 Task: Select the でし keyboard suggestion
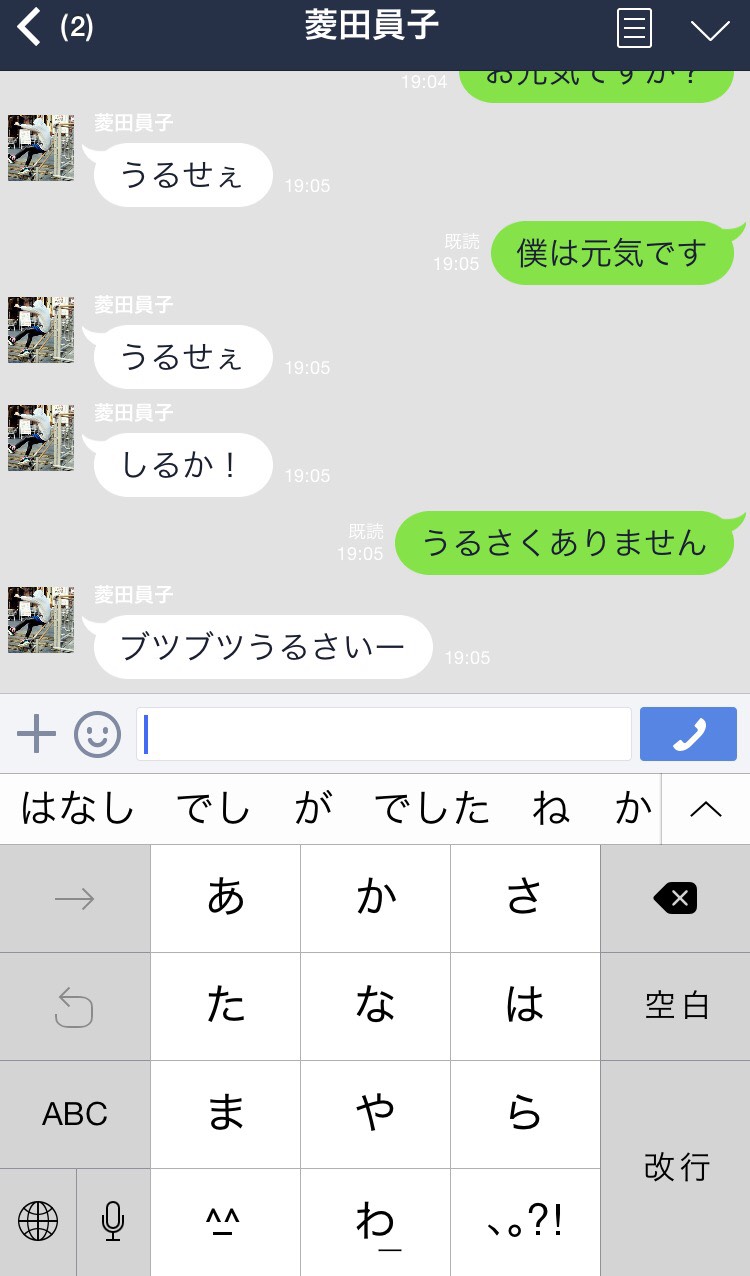tap(213, 808)
